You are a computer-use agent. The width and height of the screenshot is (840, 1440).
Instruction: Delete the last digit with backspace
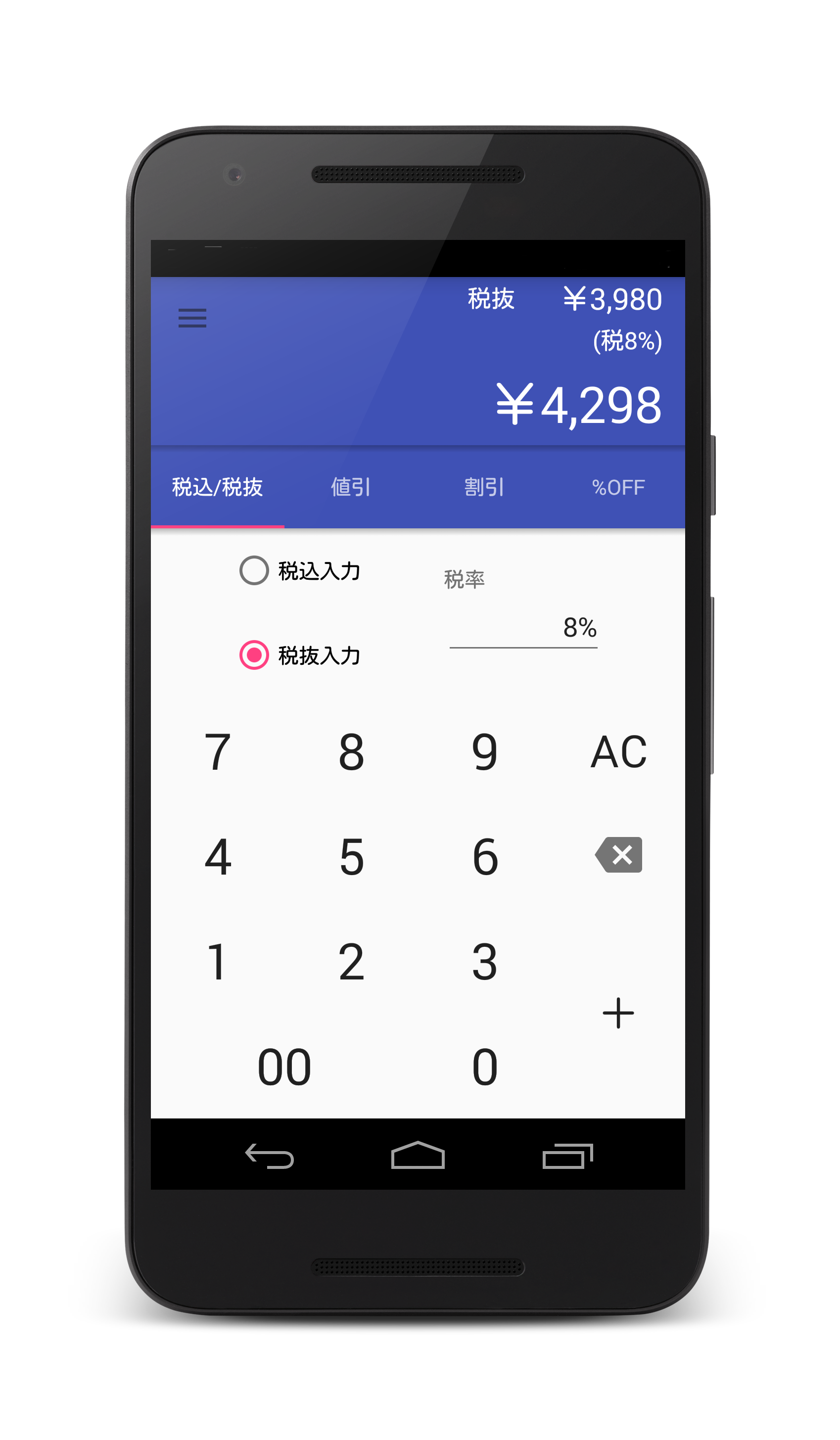[618, 855]
